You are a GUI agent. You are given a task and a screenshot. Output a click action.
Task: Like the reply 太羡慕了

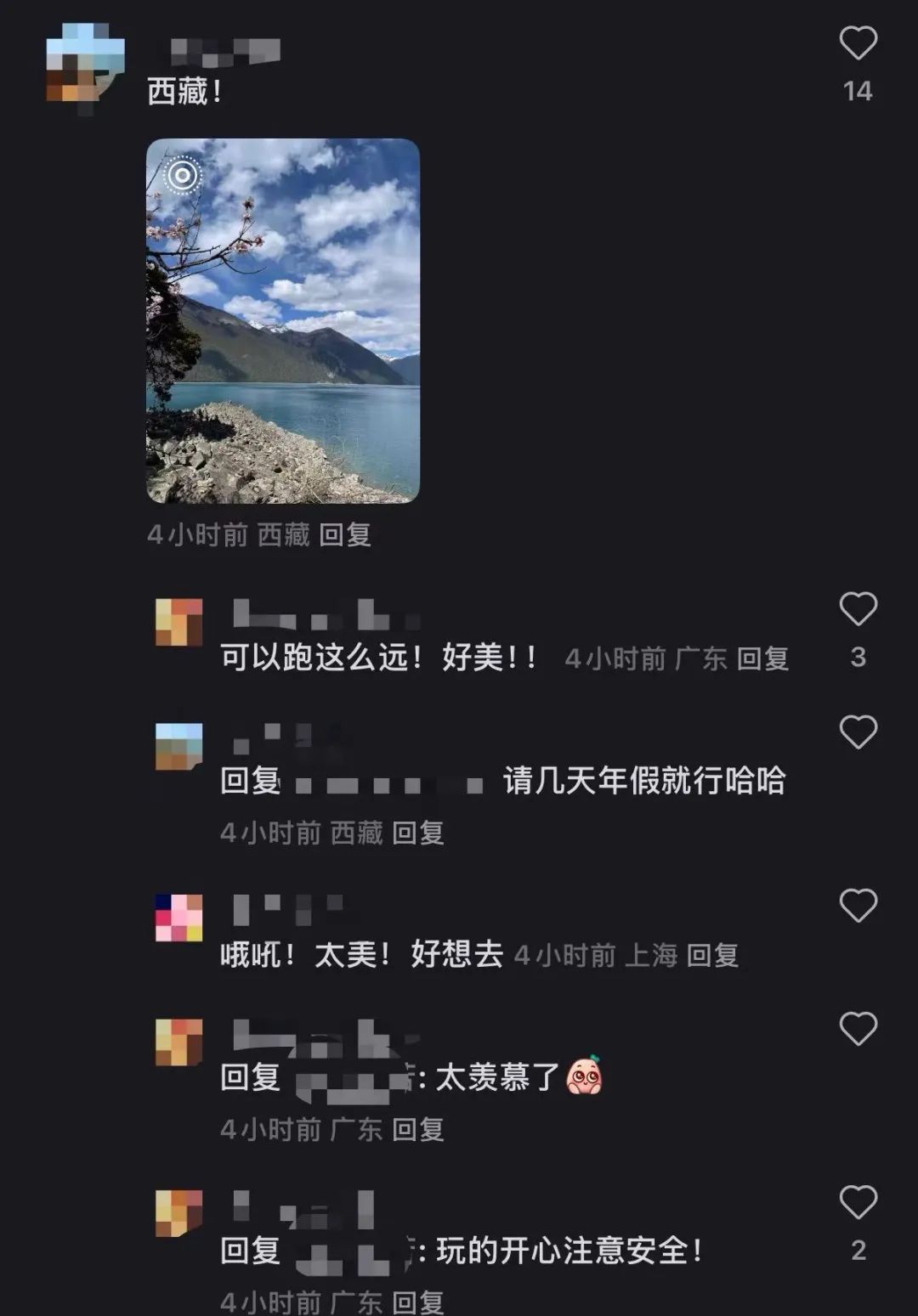(x=858, y=1029)
